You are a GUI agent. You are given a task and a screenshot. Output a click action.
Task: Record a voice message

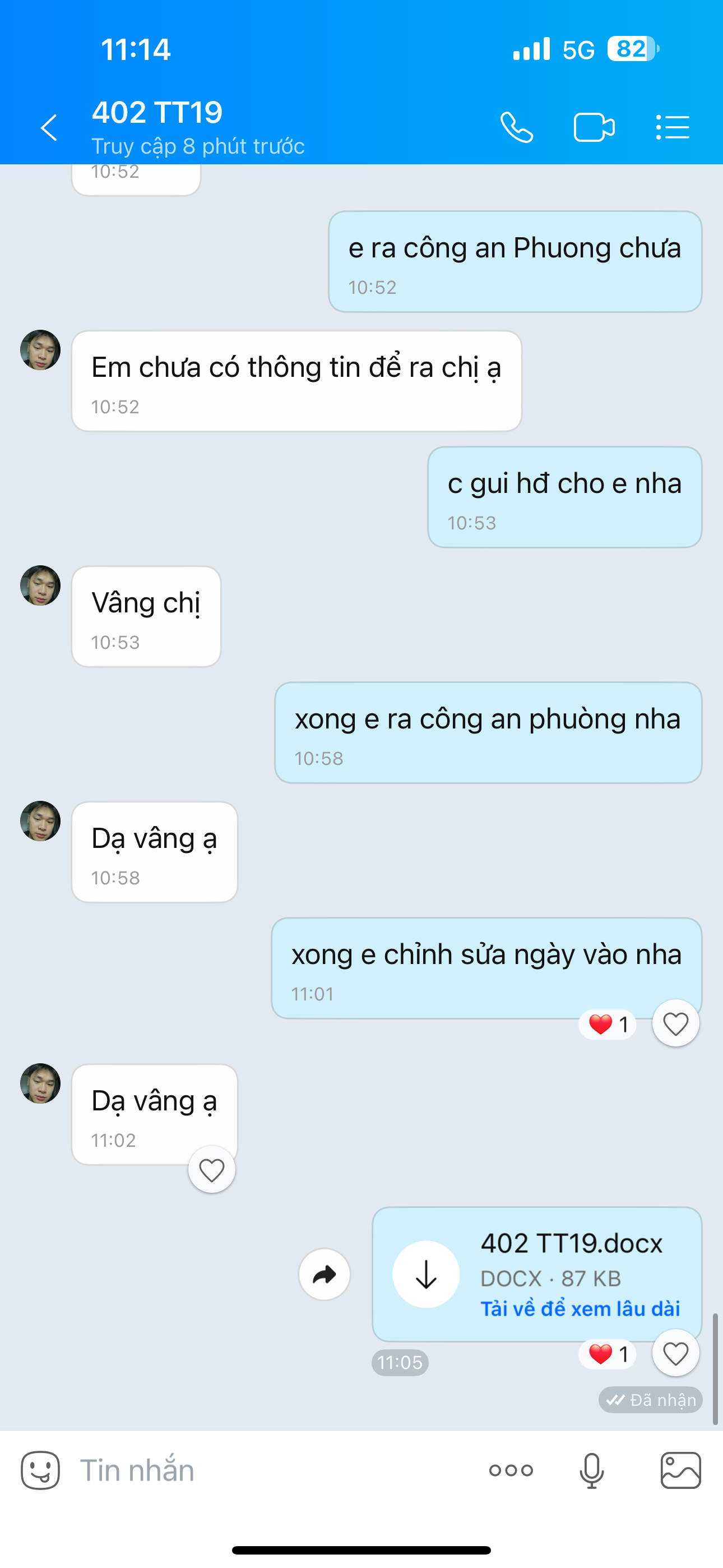(x=591, y=1470)
